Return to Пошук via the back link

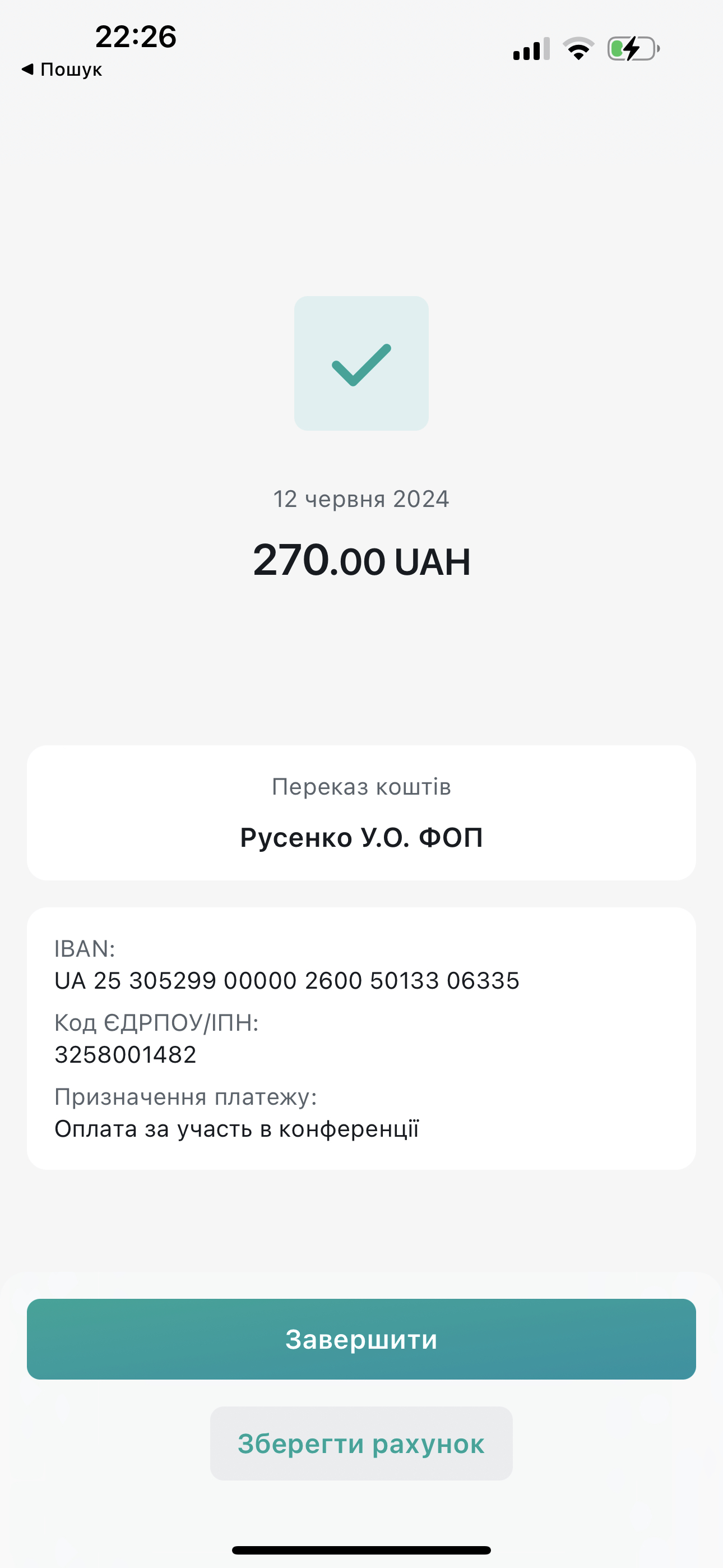[62, 70]
